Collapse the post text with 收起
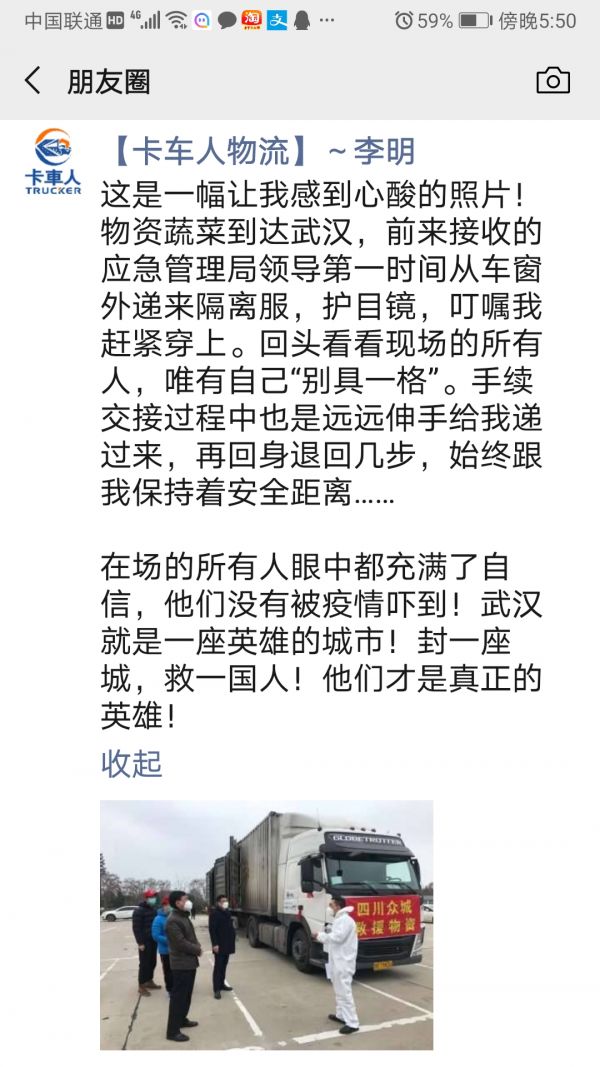 coord(131,764)
